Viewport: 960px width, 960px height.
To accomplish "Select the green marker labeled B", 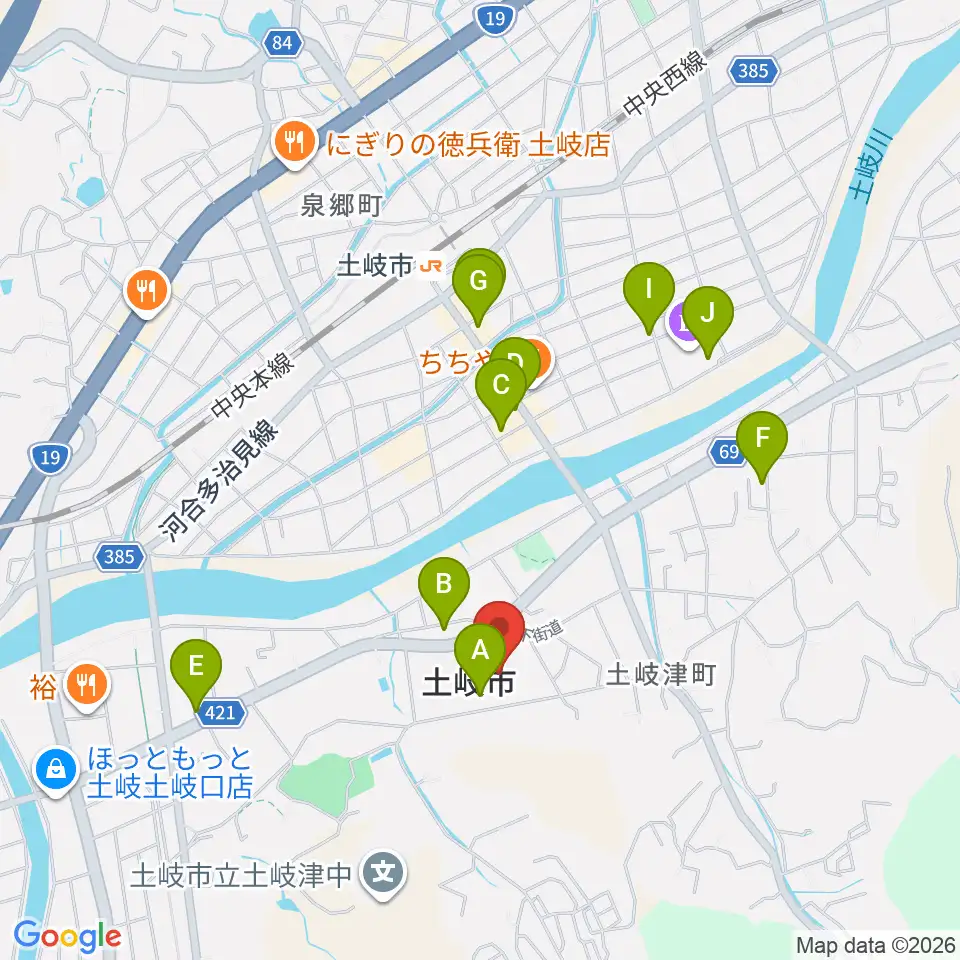I will (x=444, y=588).
